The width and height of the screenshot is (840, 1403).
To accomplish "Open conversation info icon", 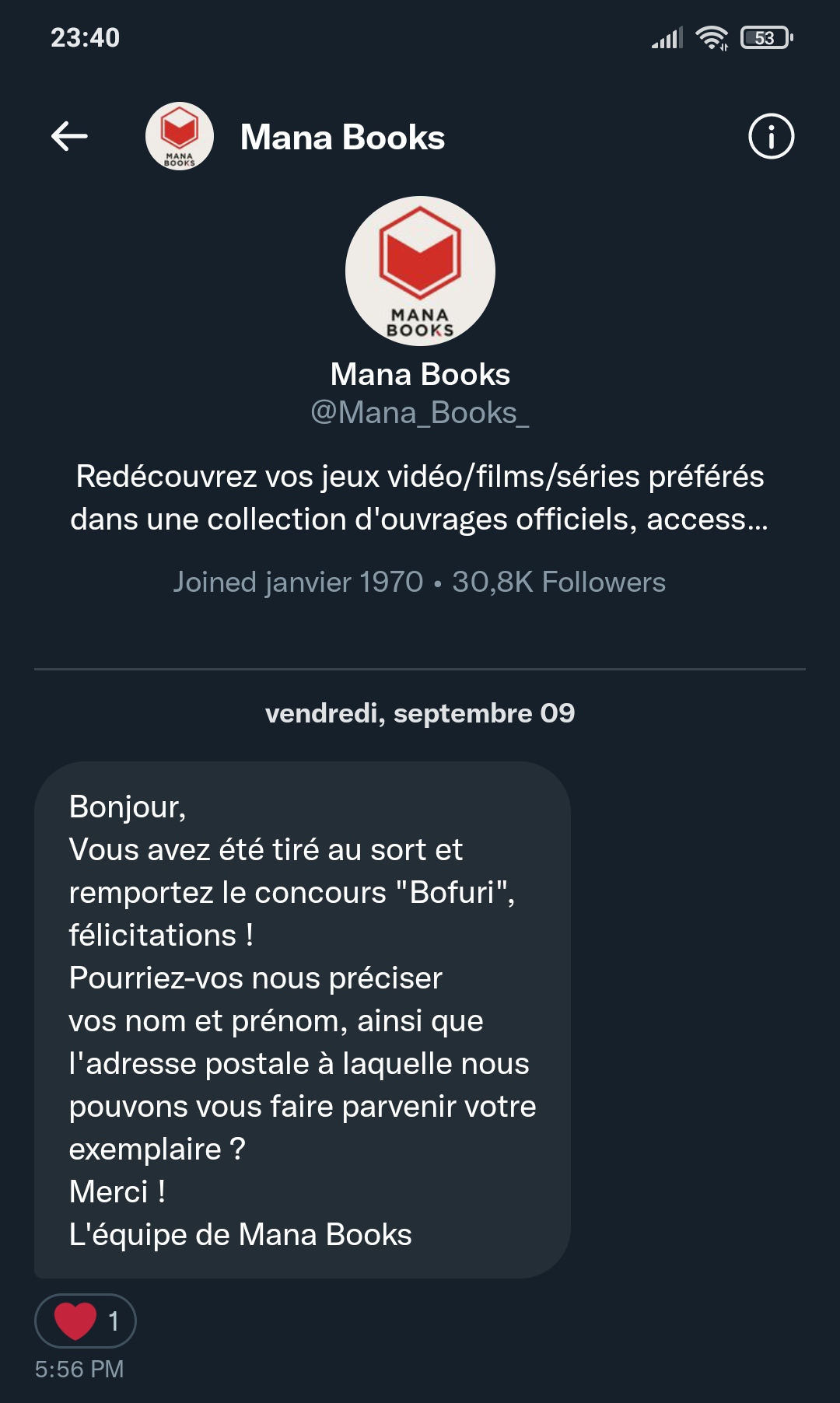I will 771,136.
